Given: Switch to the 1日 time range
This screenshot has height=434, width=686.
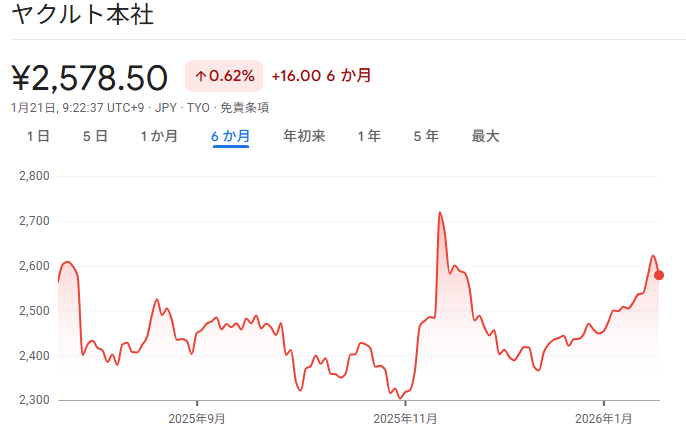Looking at the screenshot, I should pyautogui.click(x=38, y=136).
